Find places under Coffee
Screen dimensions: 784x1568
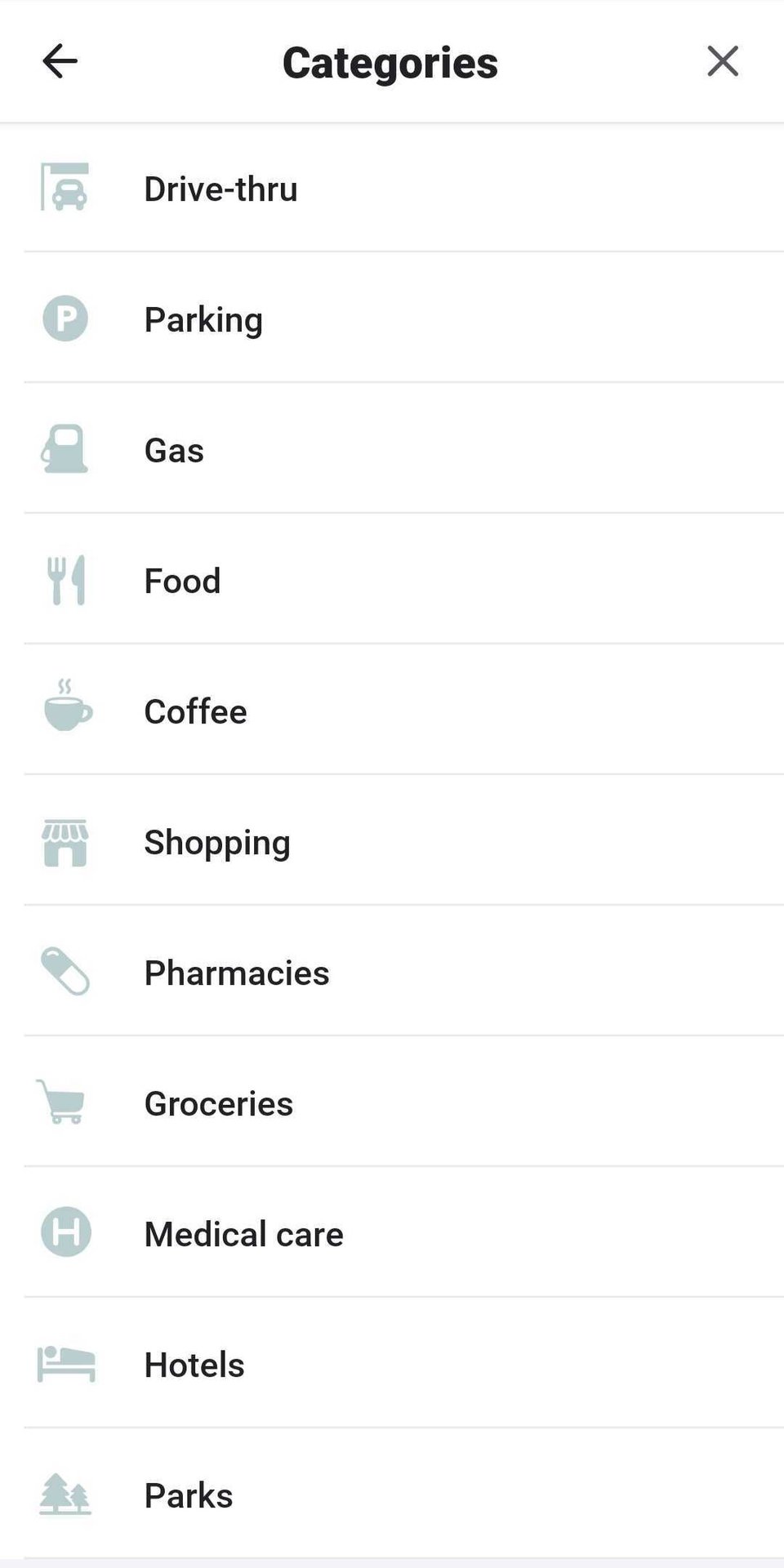click(195, 711)
